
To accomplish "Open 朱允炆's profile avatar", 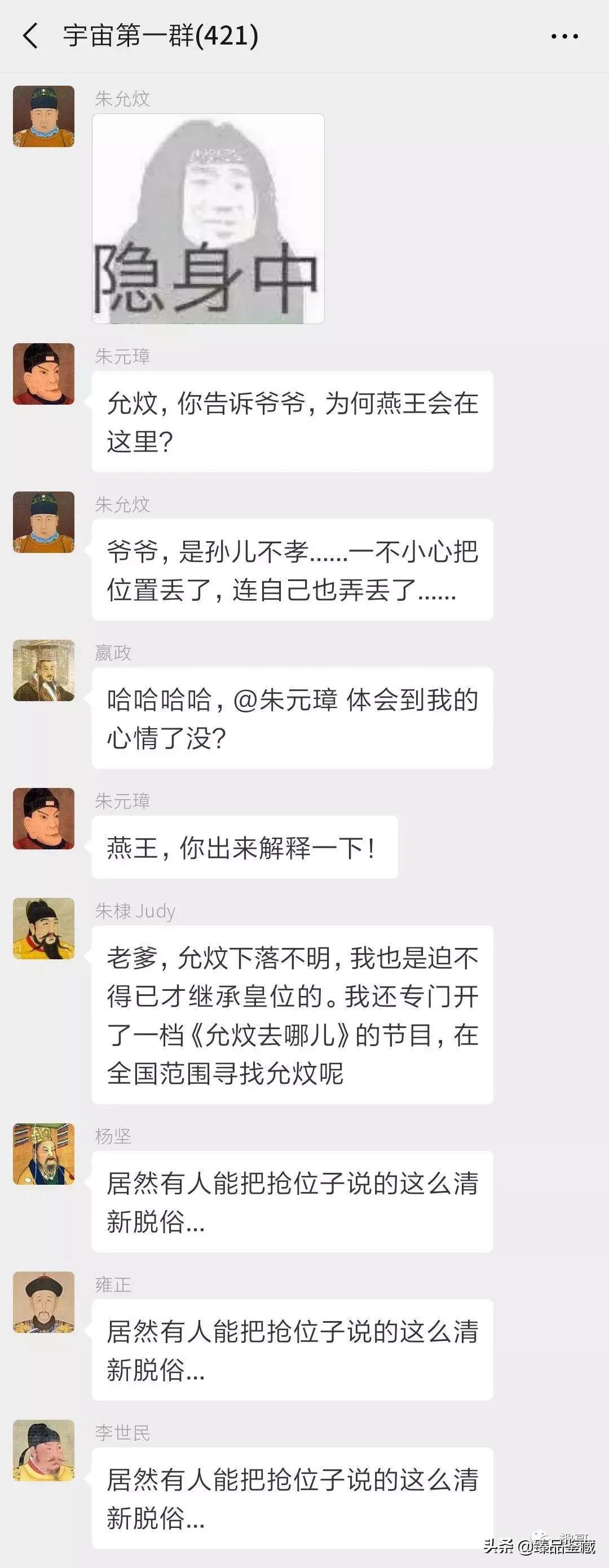I will [x=43, y=116].
